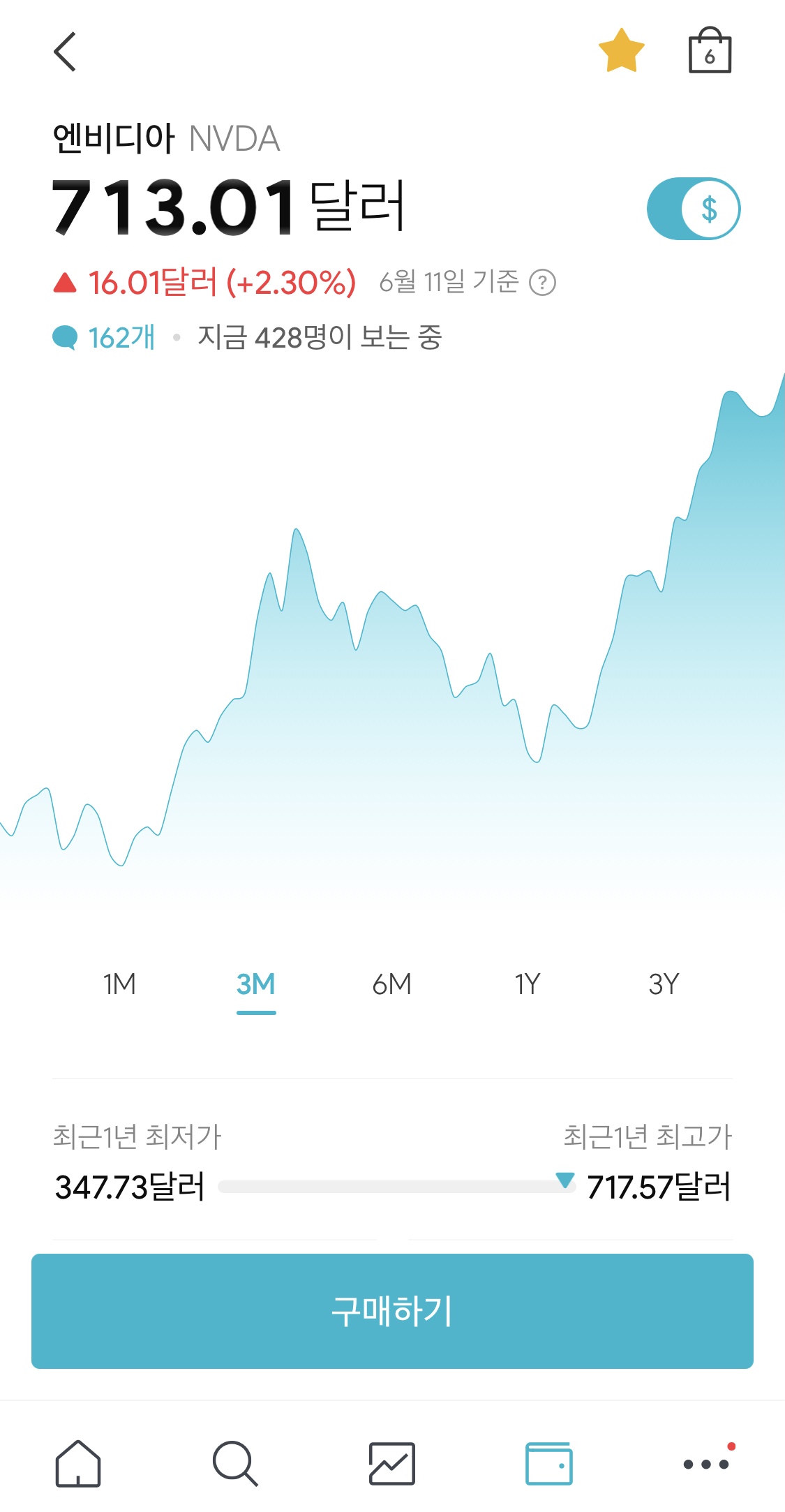Open the chart trends tab

pos(391,1464)
